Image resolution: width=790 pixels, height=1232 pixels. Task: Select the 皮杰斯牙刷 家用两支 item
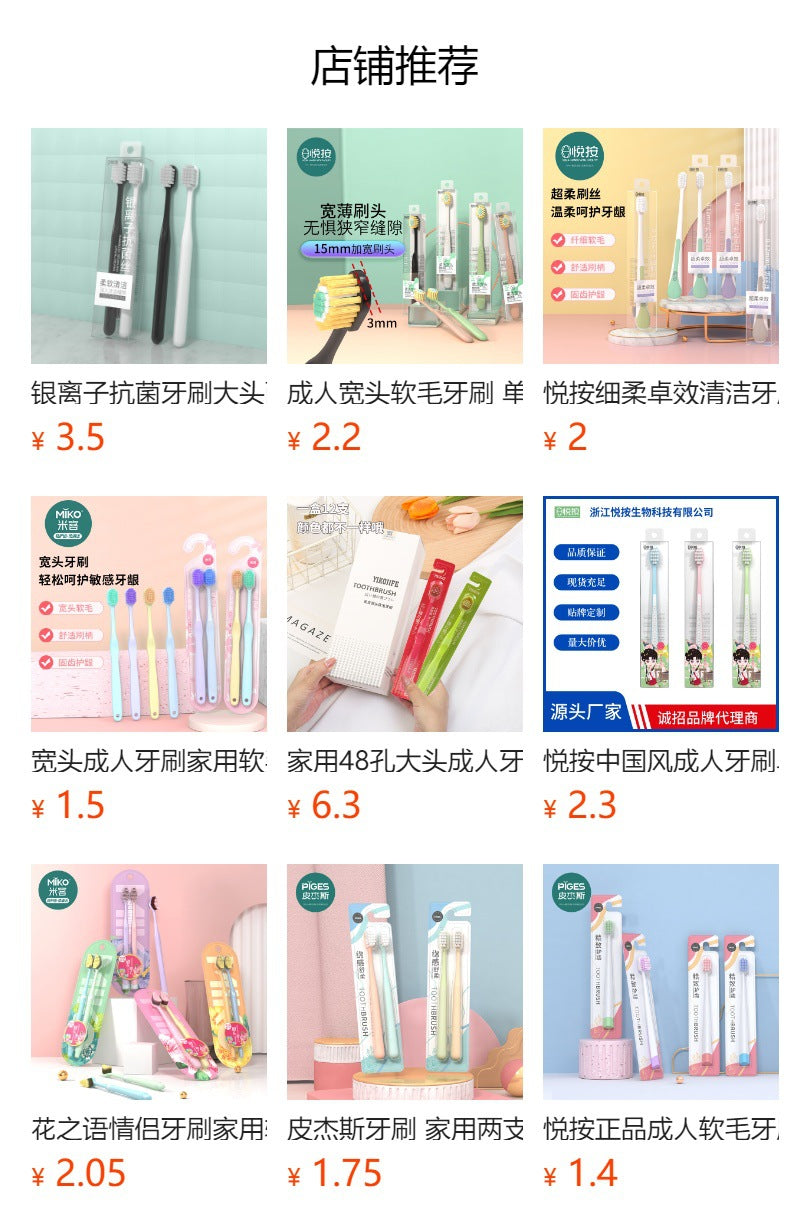[x=405, y=982]
